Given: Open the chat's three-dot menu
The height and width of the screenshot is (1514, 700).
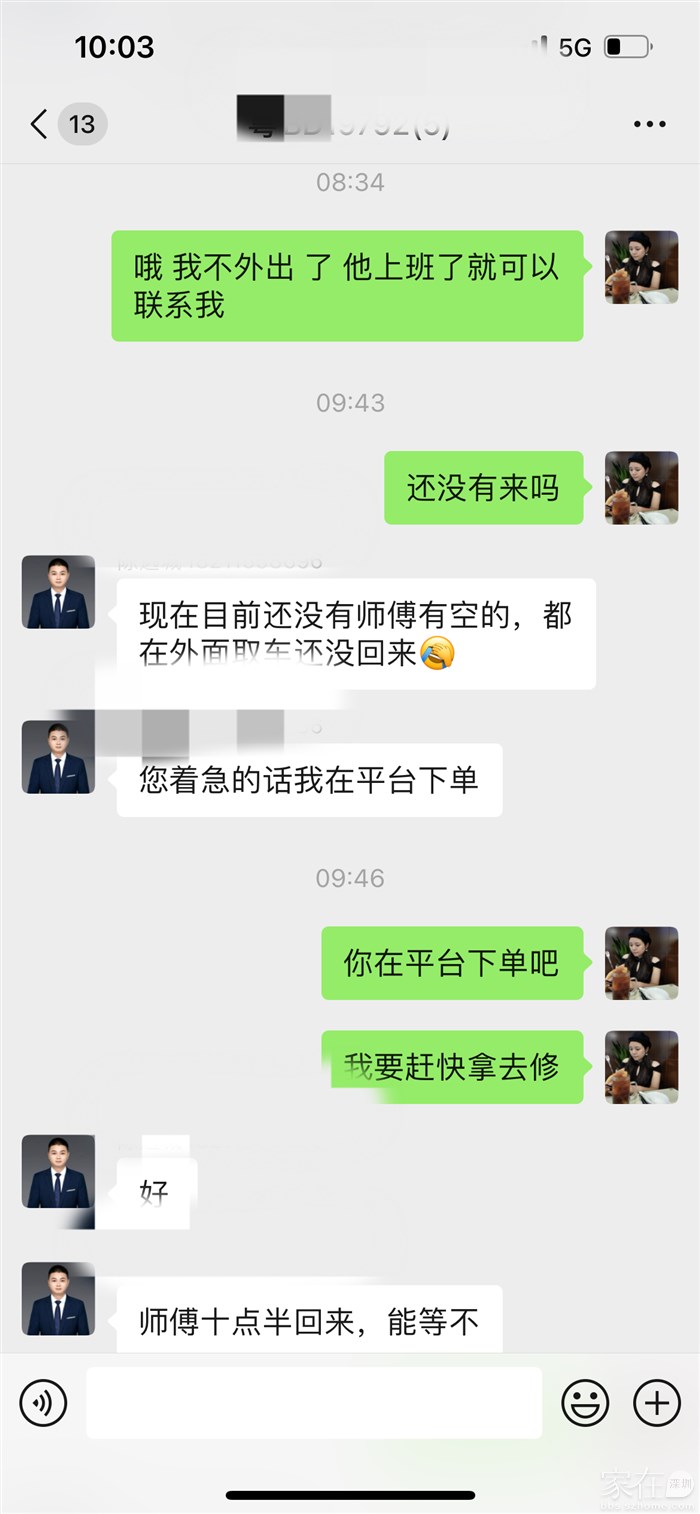Looking at the screenshot, I should 649,124.
